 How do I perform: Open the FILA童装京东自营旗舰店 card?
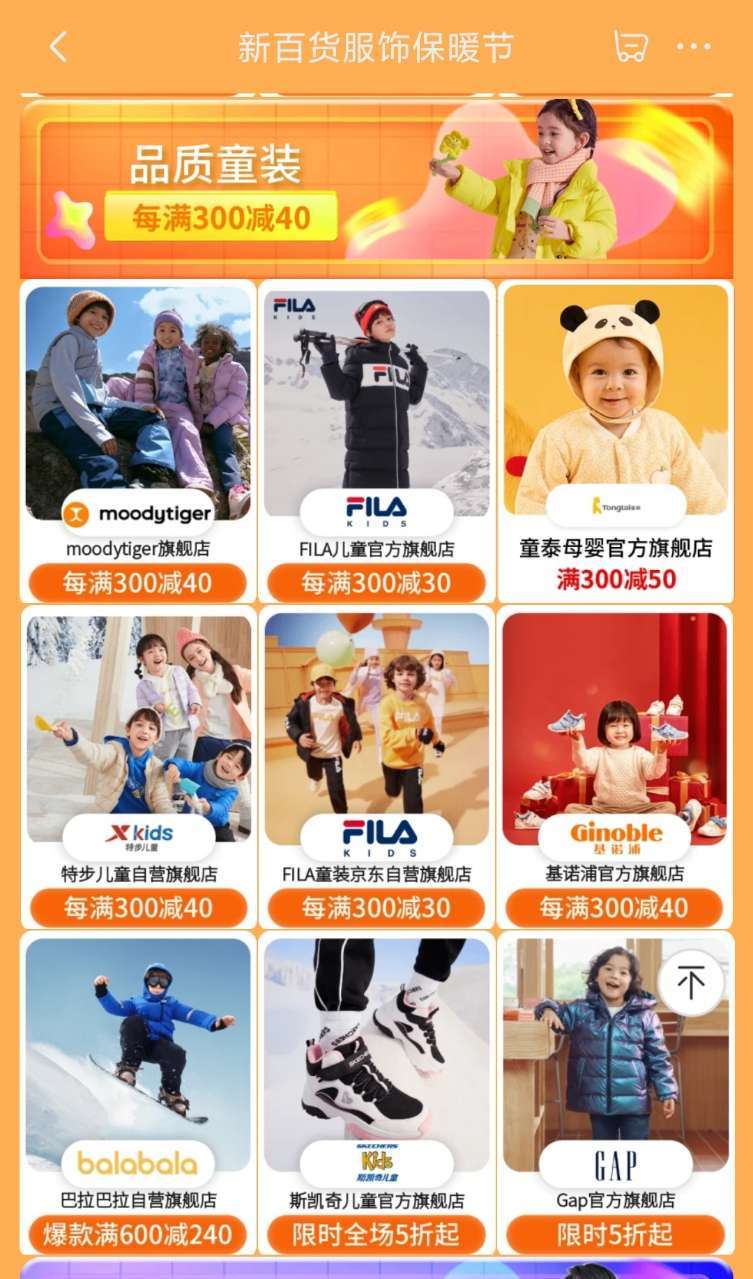(377, 767)
